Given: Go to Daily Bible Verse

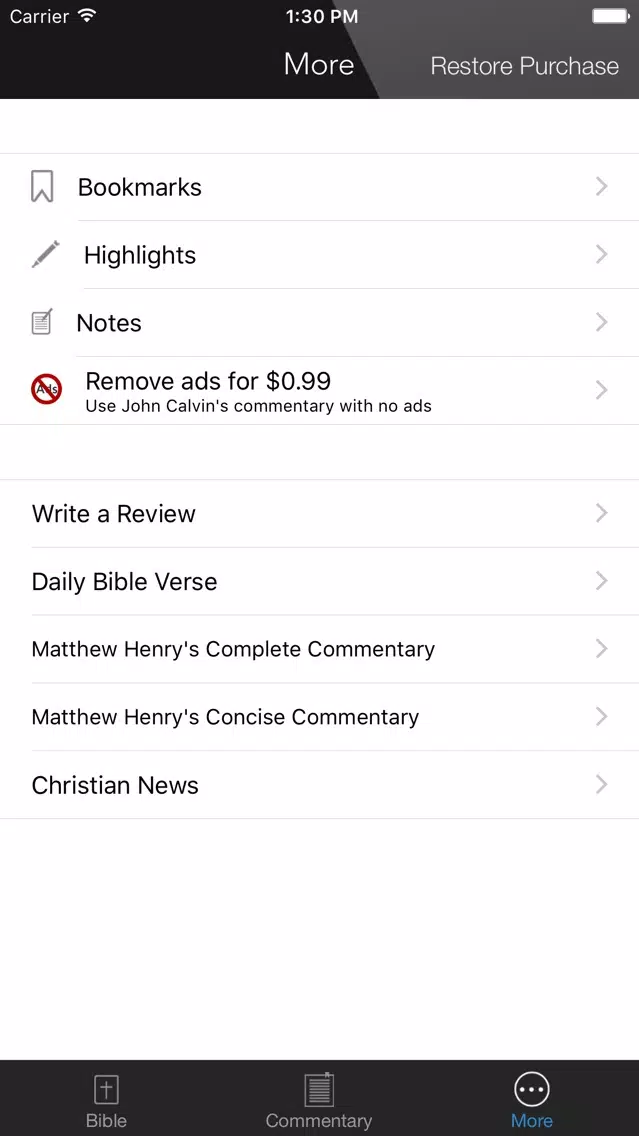Looking at the screenshot, I should pyautogui.click(x=320, y=581).
